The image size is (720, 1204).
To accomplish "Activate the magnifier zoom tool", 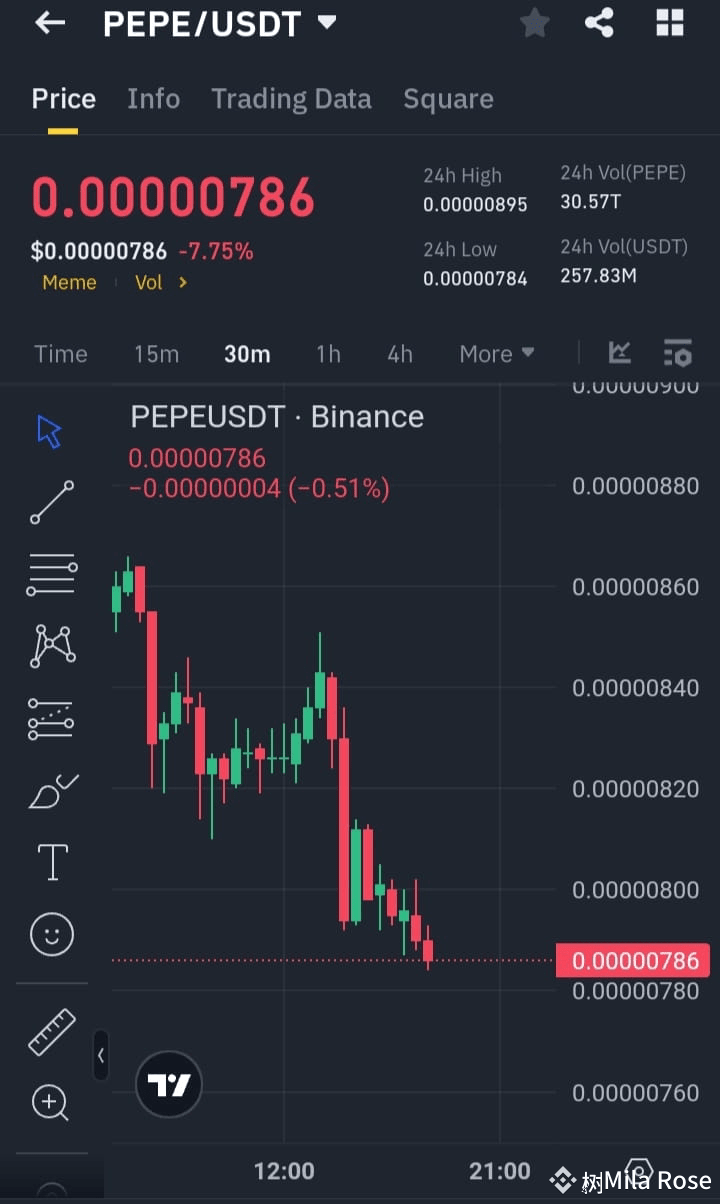I will tap(51, 1103).
